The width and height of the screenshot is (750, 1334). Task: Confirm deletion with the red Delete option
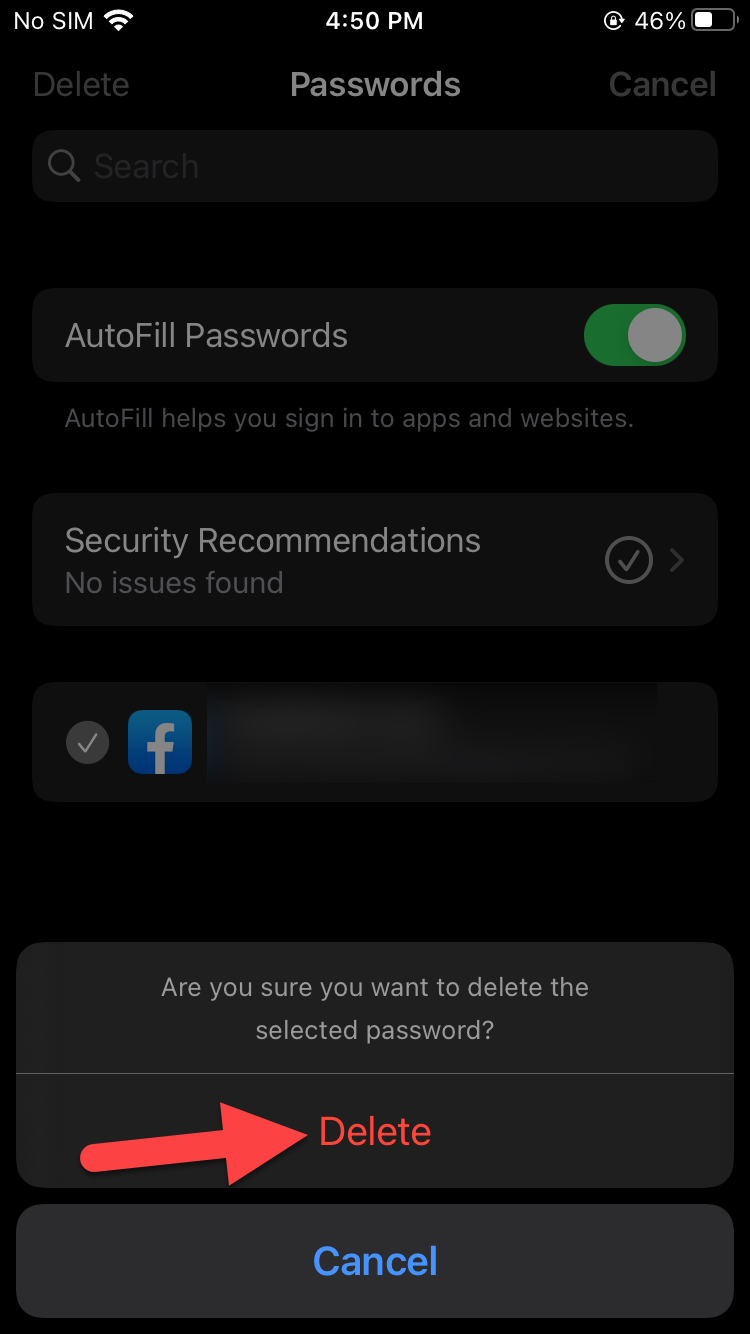click(x=375, y=1132)
